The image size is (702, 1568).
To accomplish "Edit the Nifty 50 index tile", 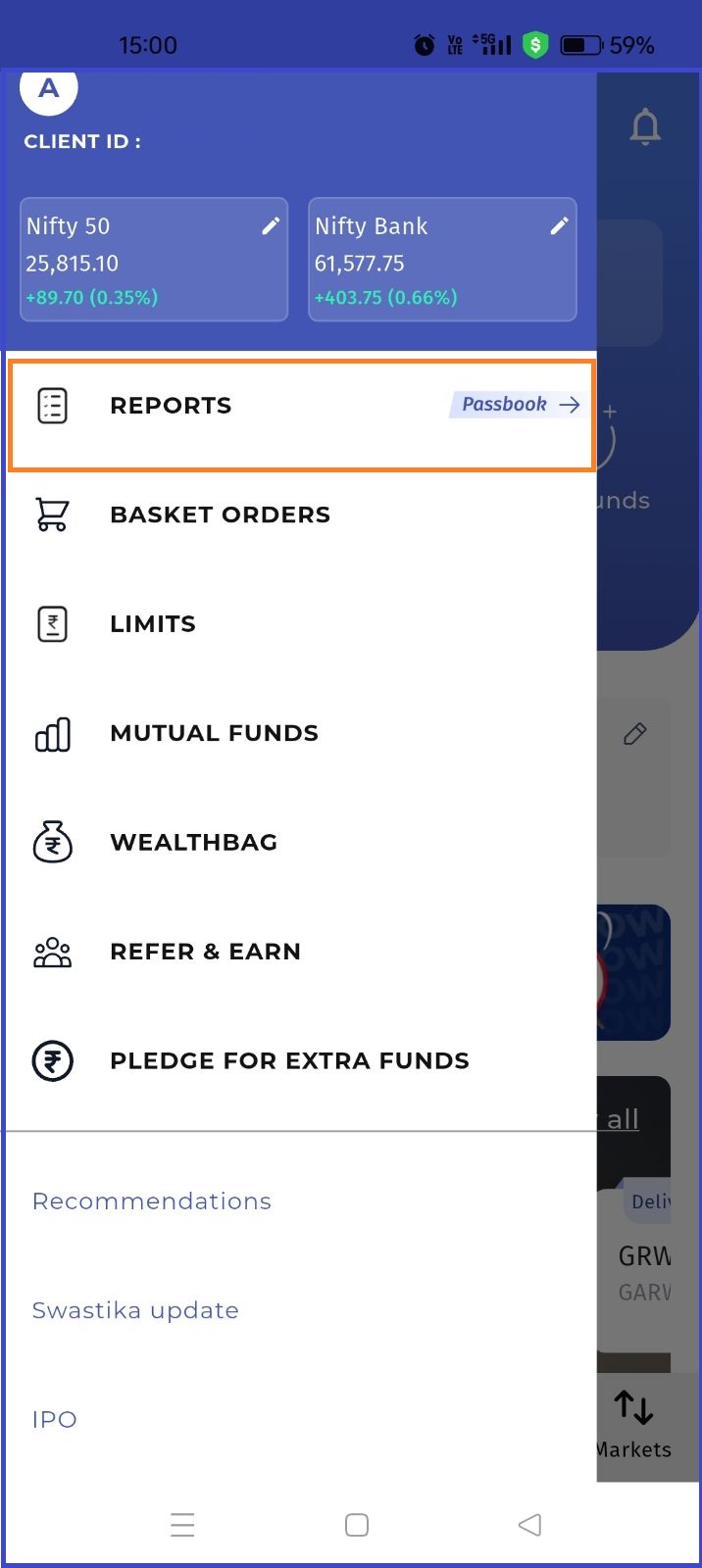I will click(x=271, y=226).
